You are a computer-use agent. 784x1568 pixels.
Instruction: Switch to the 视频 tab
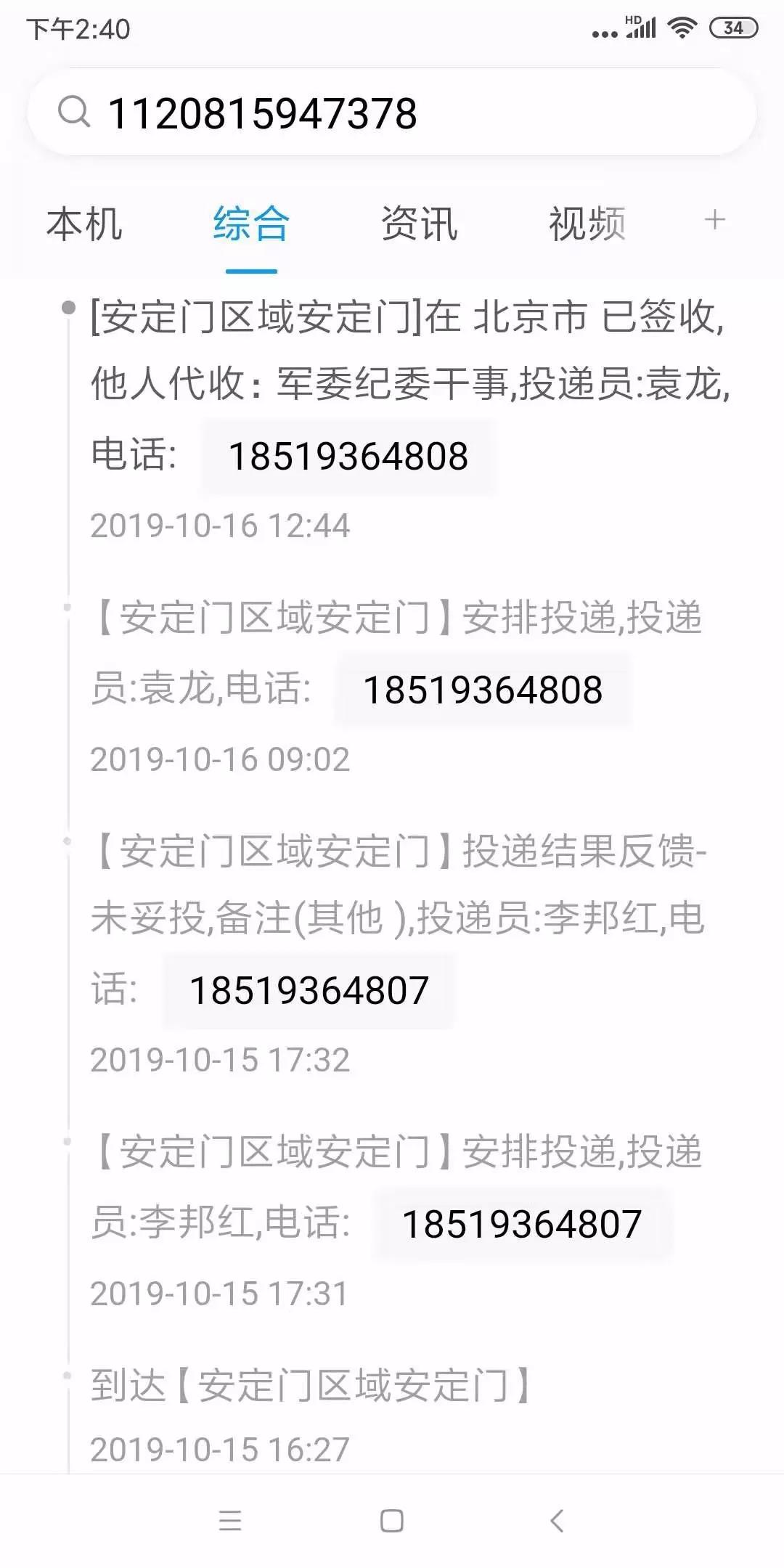point(587,224)
